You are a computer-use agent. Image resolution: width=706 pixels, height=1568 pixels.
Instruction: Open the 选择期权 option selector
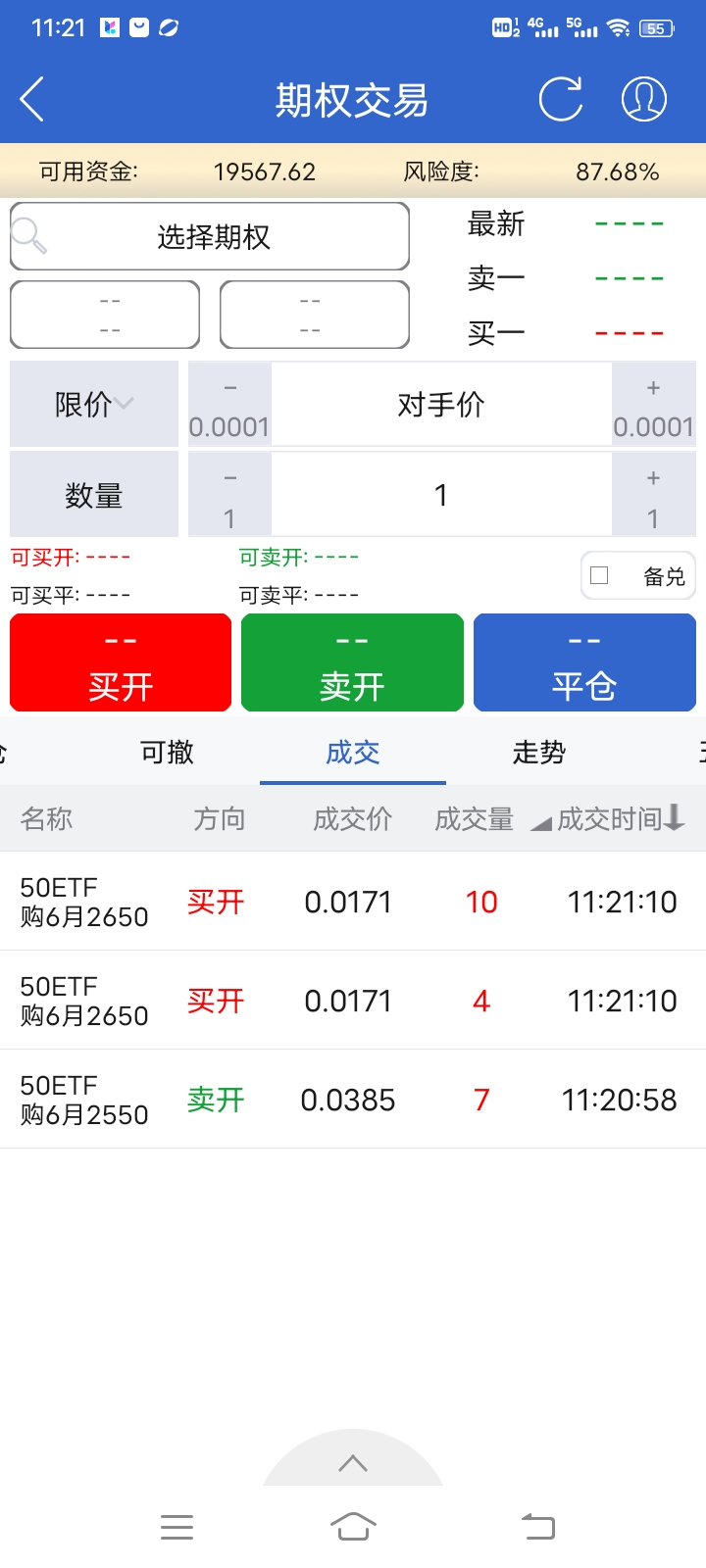(210, 236)
